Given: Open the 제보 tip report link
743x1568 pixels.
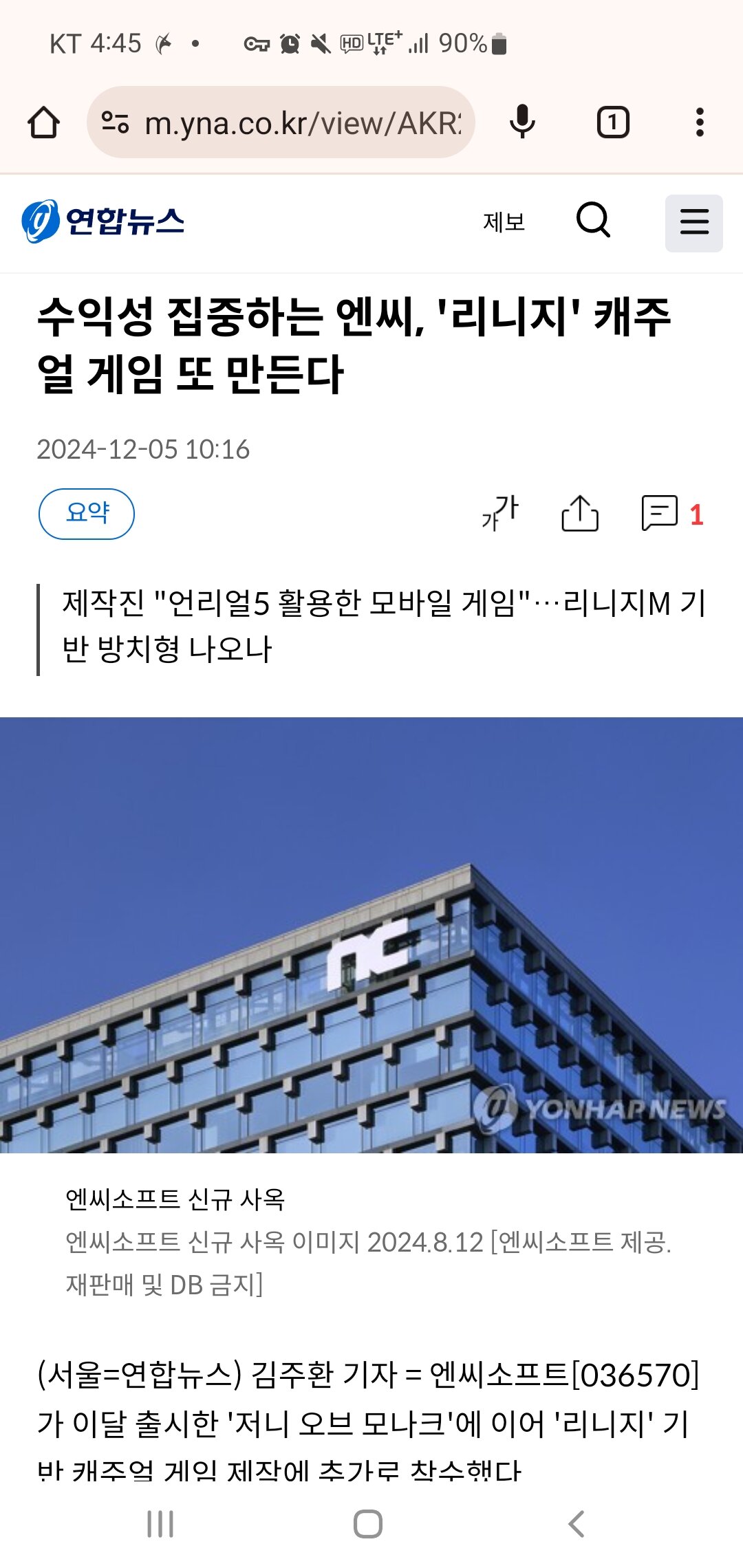Looking at the screenshot, I should tap(504, 222).
